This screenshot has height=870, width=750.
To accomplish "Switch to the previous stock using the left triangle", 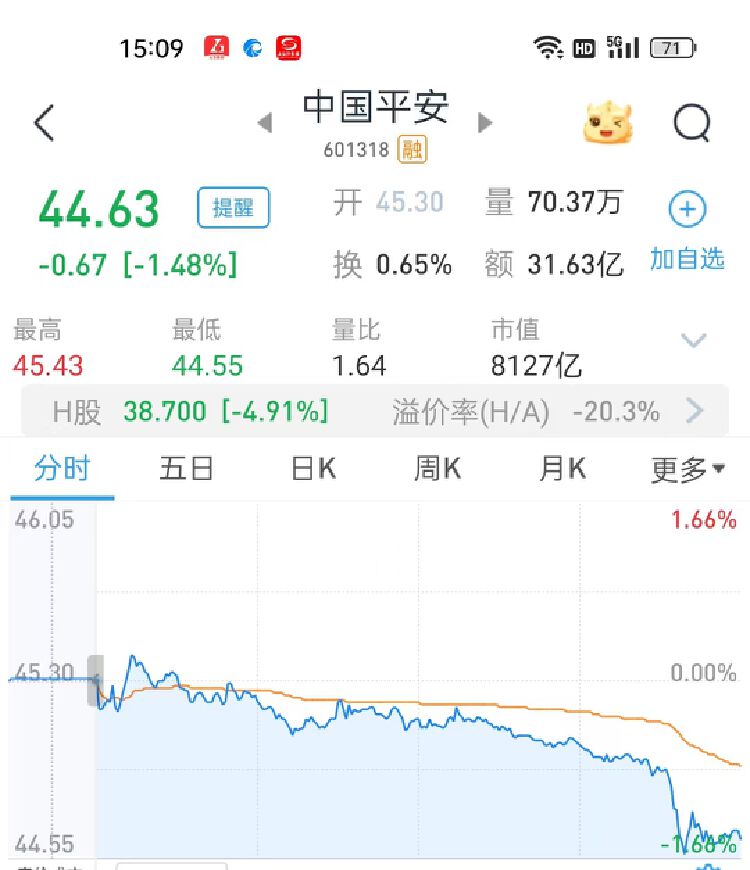I will [x=265, y=123].
